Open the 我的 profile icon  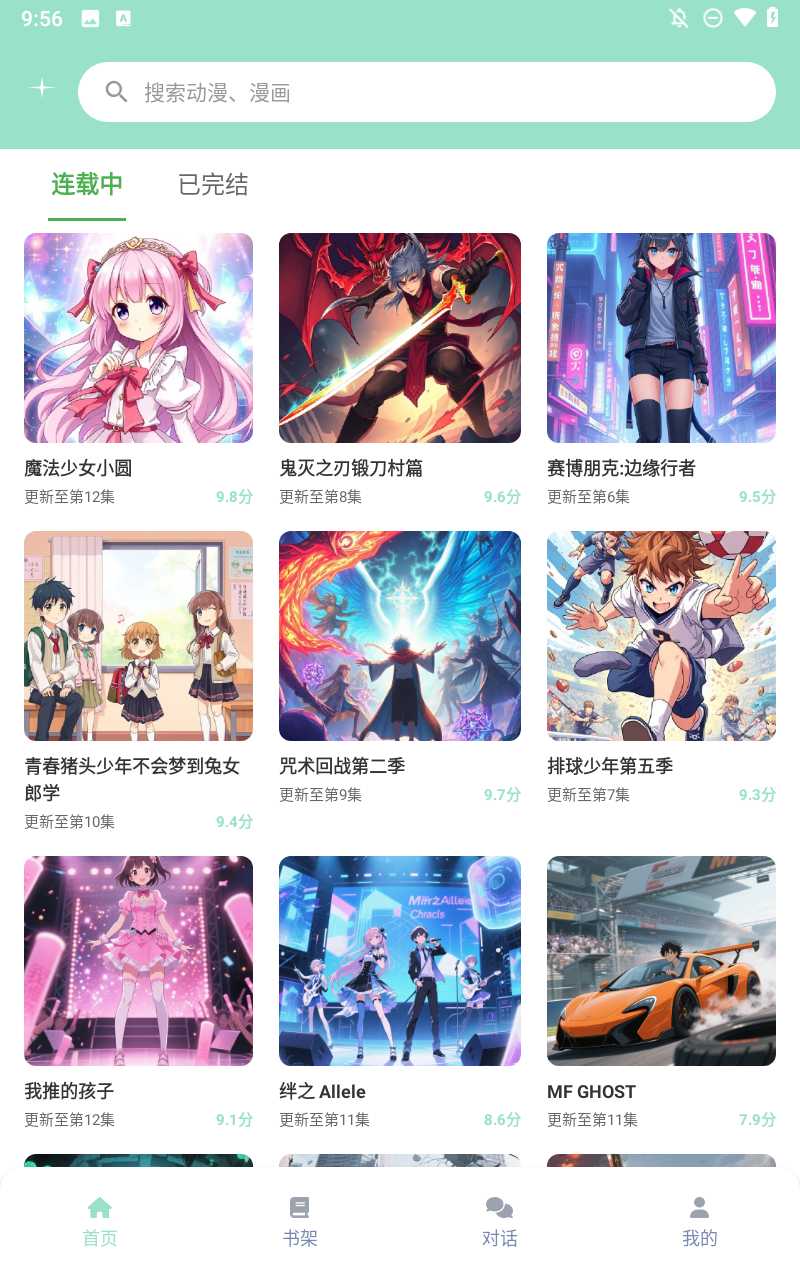click(699, 1206)
